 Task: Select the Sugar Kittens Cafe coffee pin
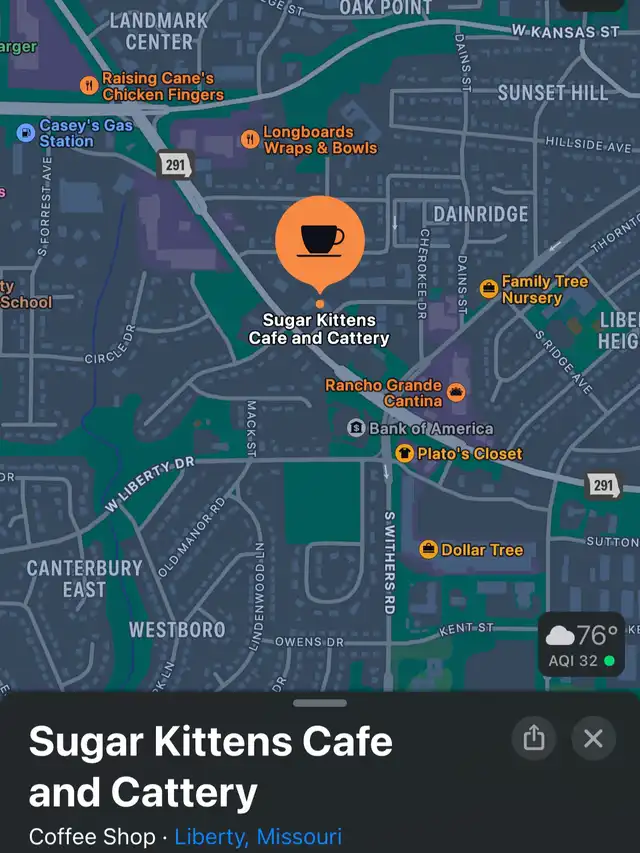[x=320, y=241]
